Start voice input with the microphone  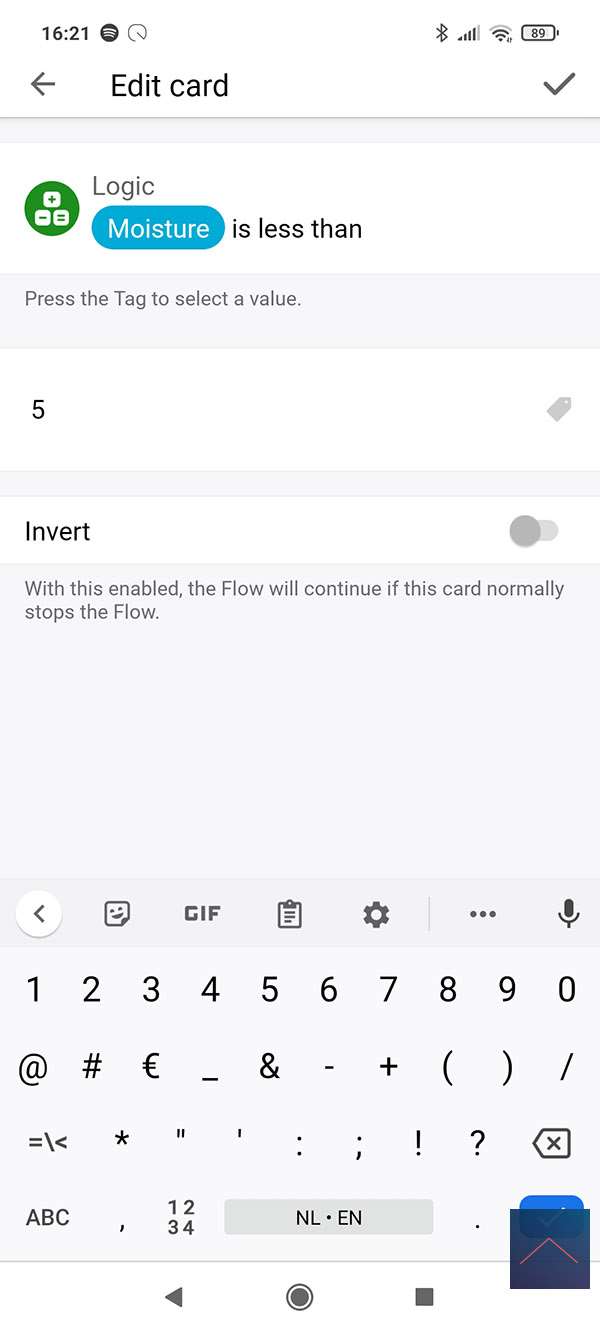pos(568,913)
